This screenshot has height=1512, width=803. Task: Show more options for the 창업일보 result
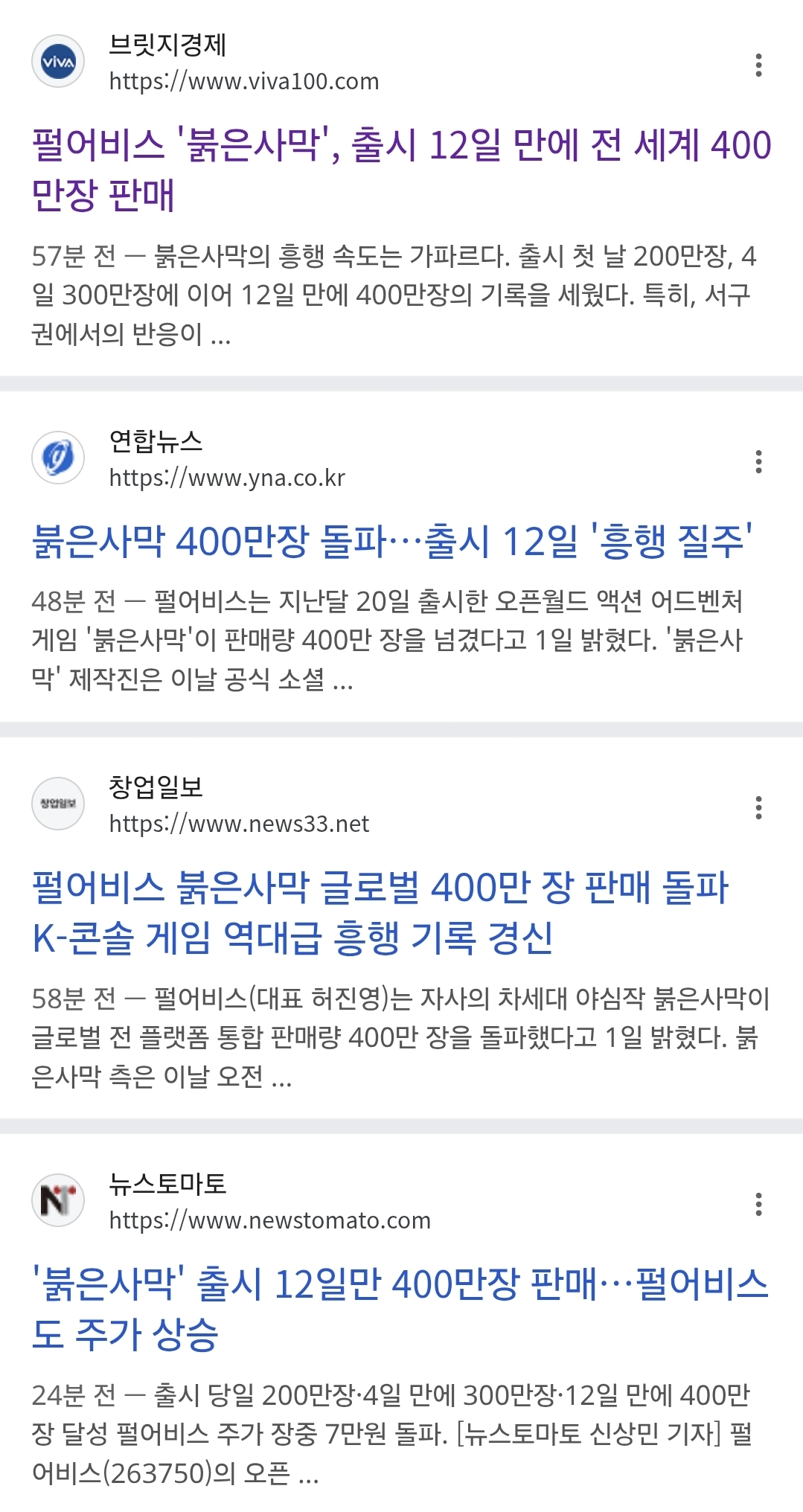pos(758,807)
